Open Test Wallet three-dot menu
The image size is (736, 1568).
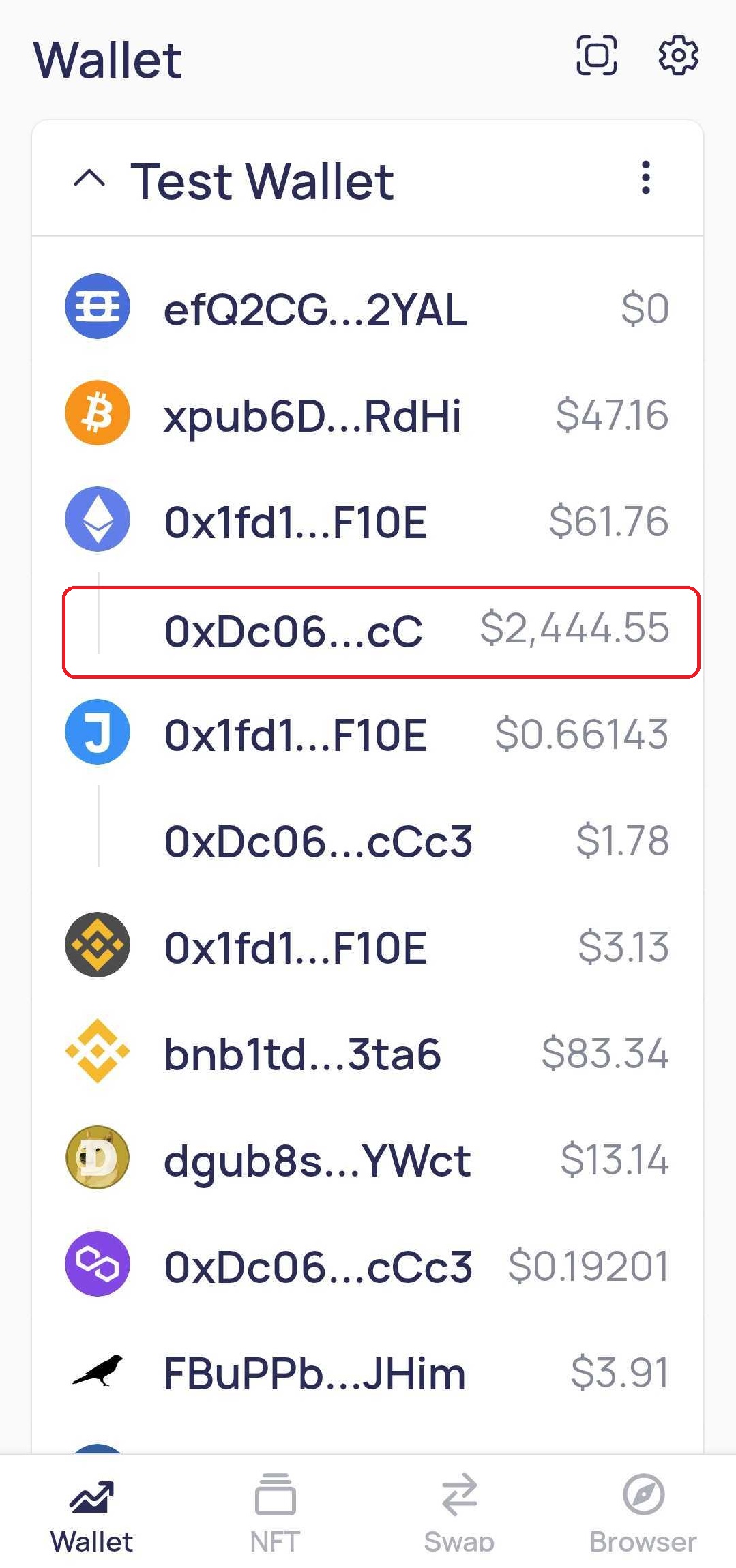tap(645, 179)
